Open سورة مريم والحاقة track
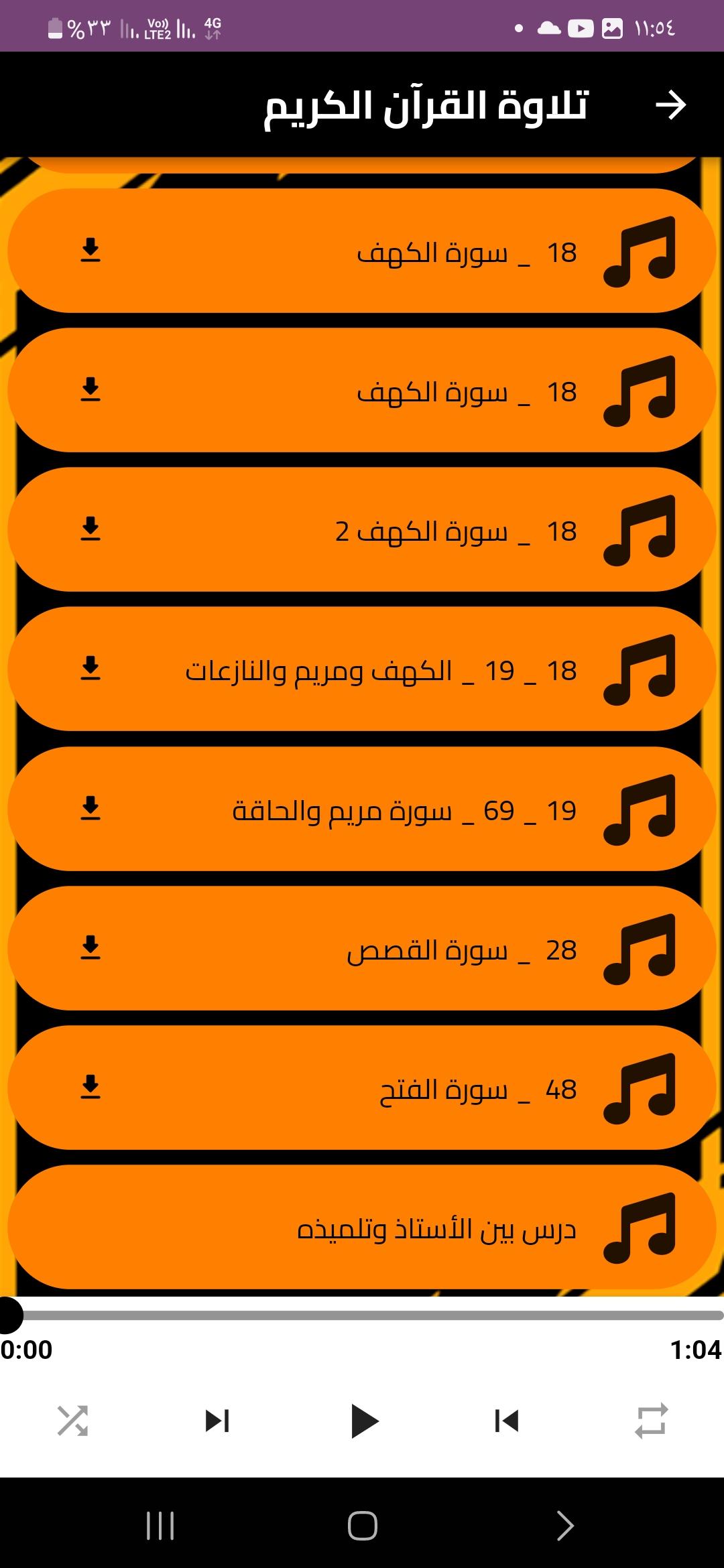Screen dimensions: 724x1568 click(362, 809)
